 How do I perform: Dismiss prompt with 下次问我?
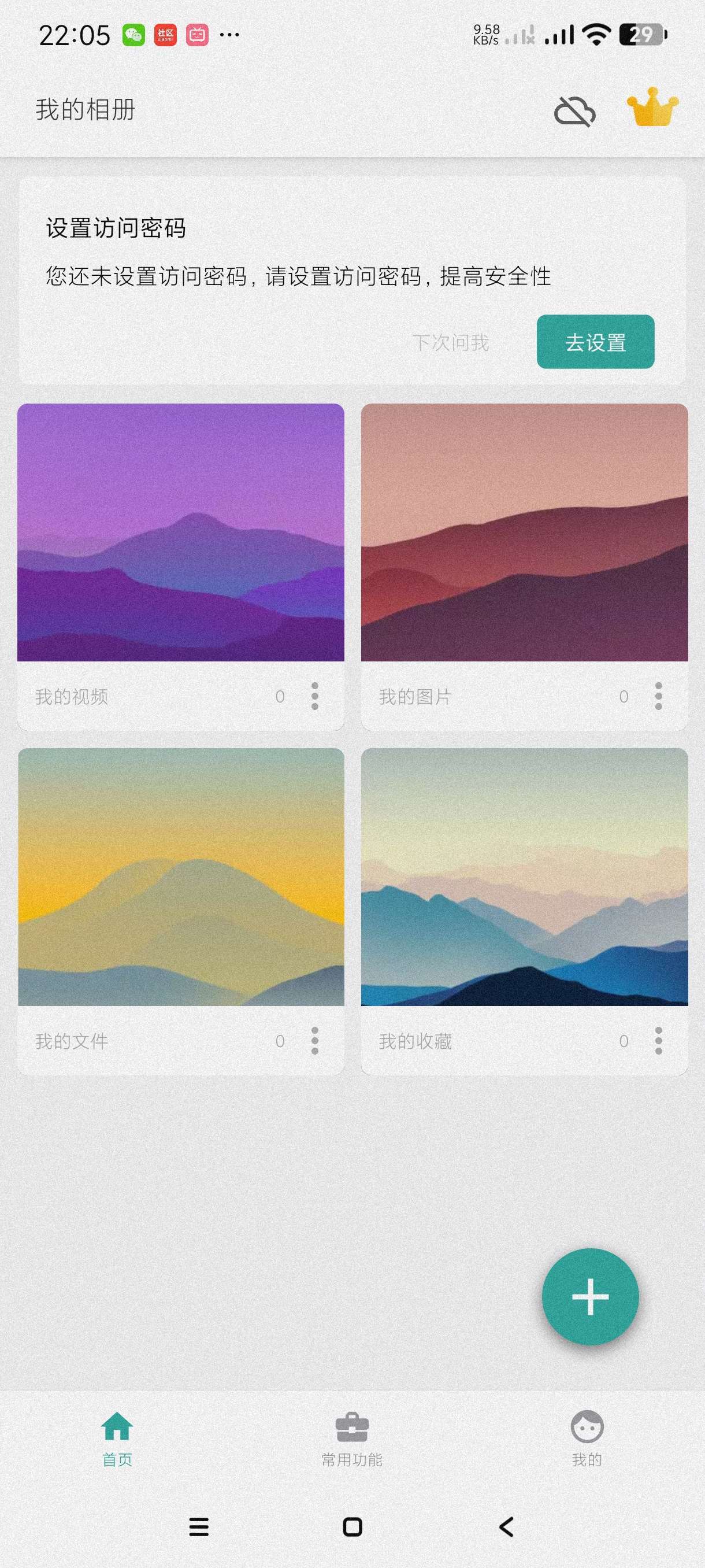(x=450, y=343)
